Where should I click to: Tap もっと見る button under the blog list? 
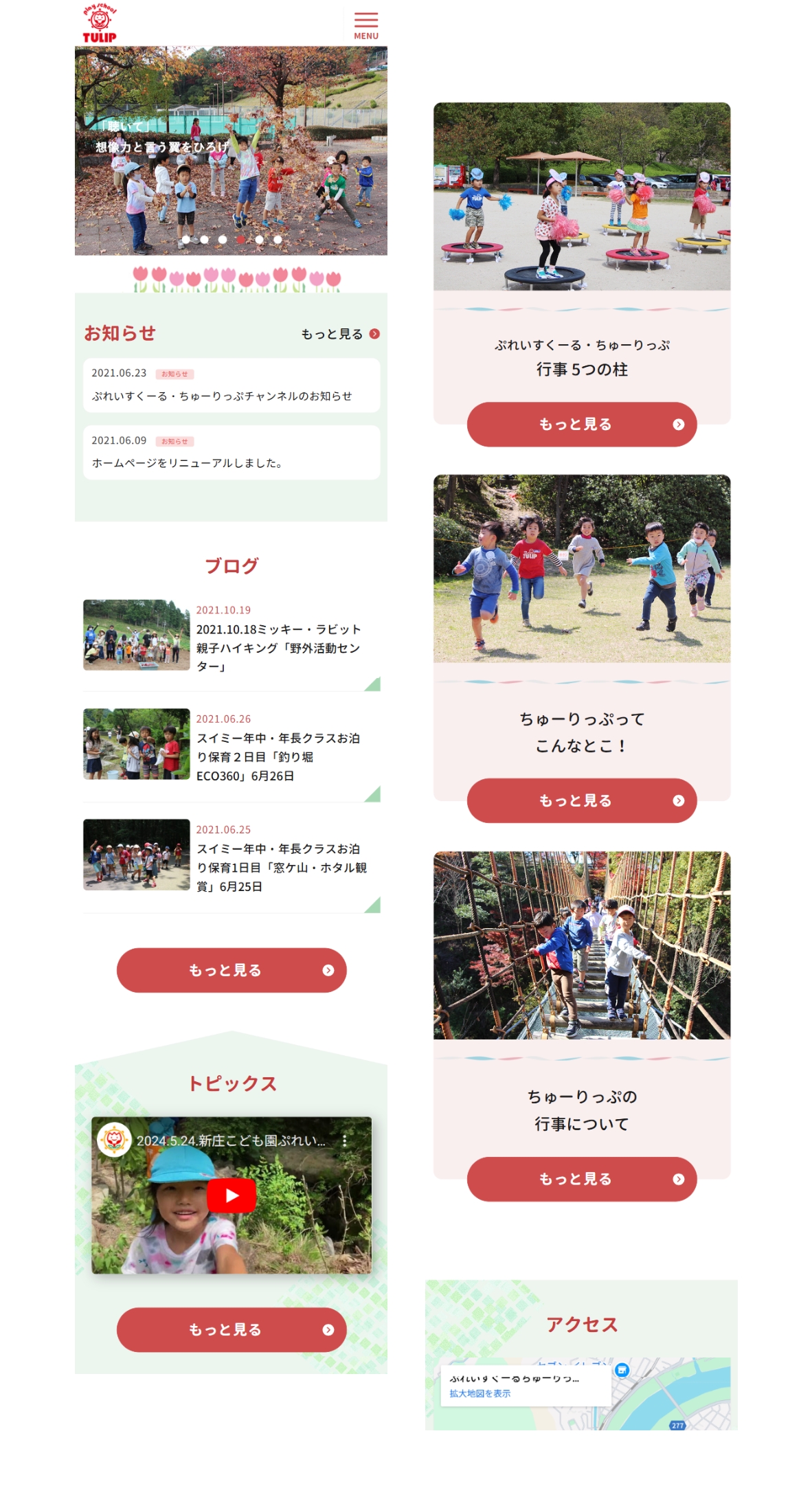tap(231, 970)
